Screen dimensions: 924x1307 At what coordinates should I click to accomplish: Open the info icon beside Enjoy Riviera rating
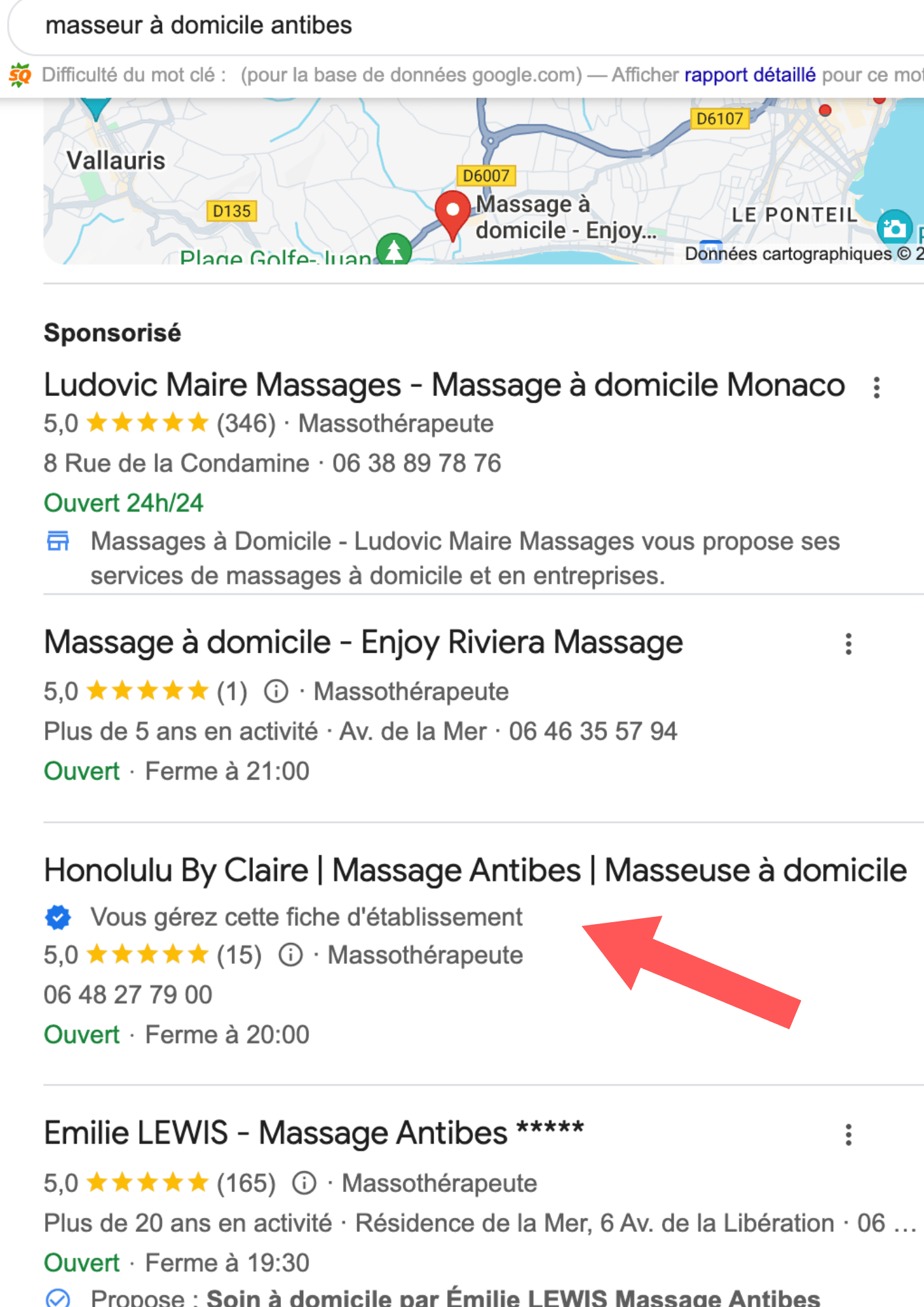277,691
